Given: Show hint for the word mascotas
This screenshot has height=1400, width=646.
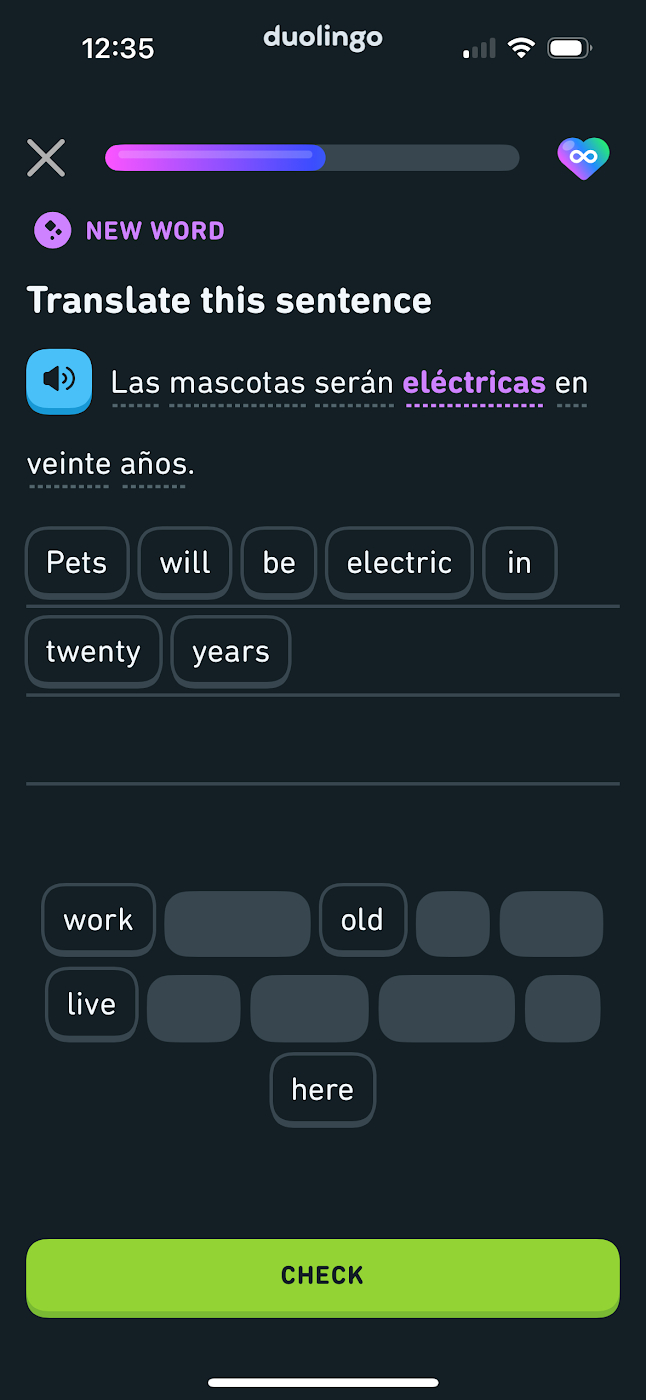Looking at the screenshot, I should pos(238,383).
